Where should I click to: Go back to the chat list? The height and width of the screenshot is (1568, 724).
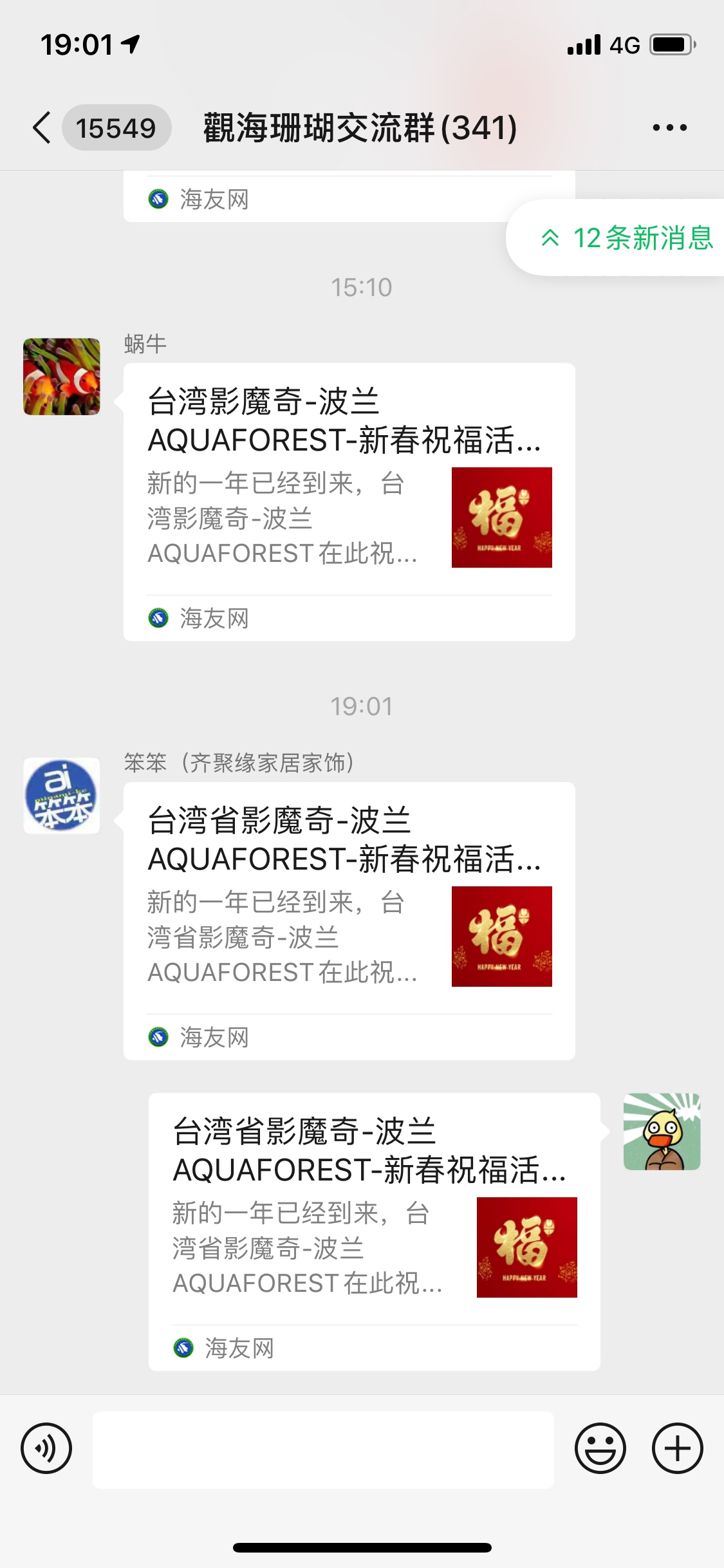pyautogui.click(x=42, y=127)
